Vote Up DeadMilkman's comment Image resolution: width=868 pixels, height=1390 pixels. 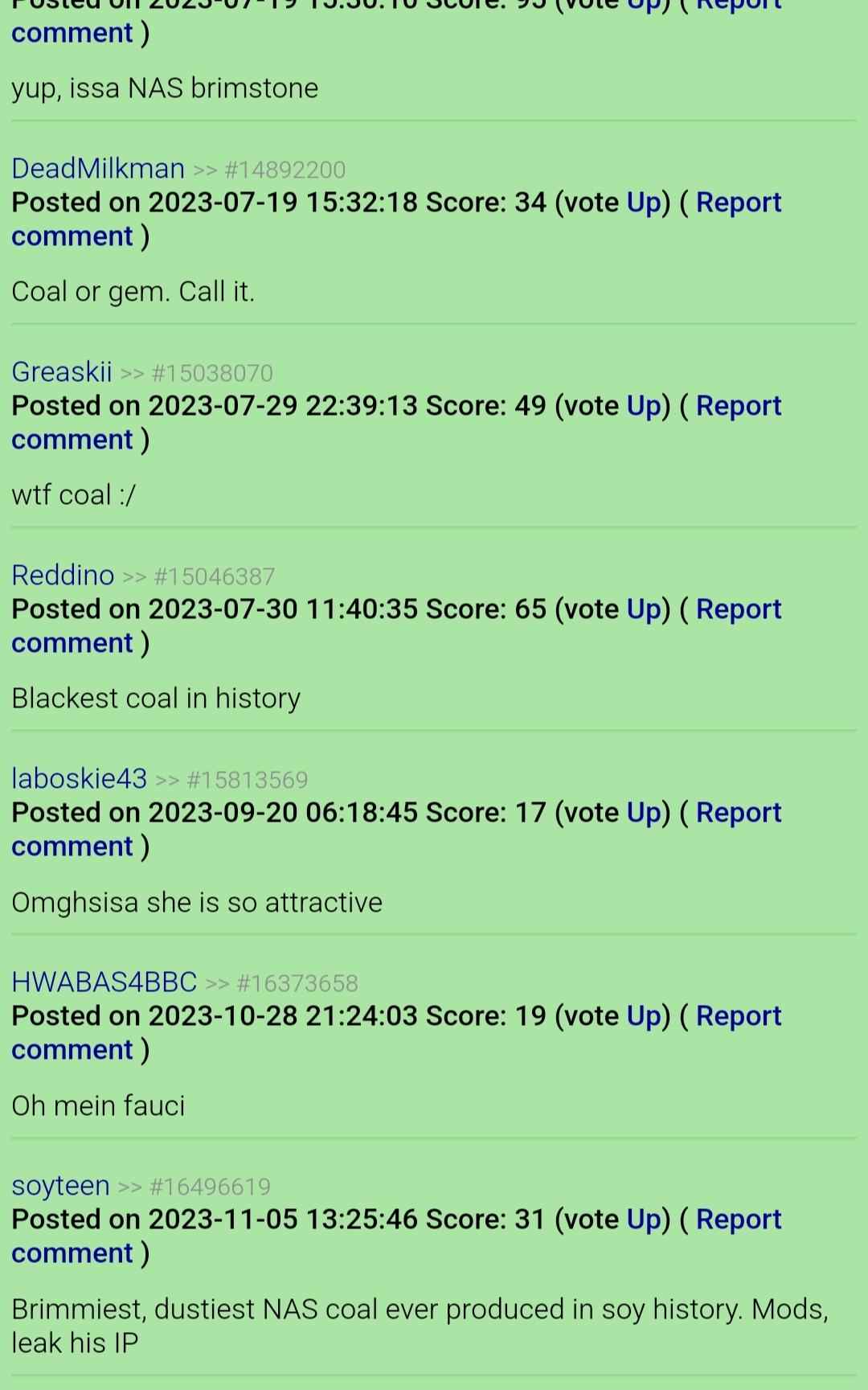(643, 203)
